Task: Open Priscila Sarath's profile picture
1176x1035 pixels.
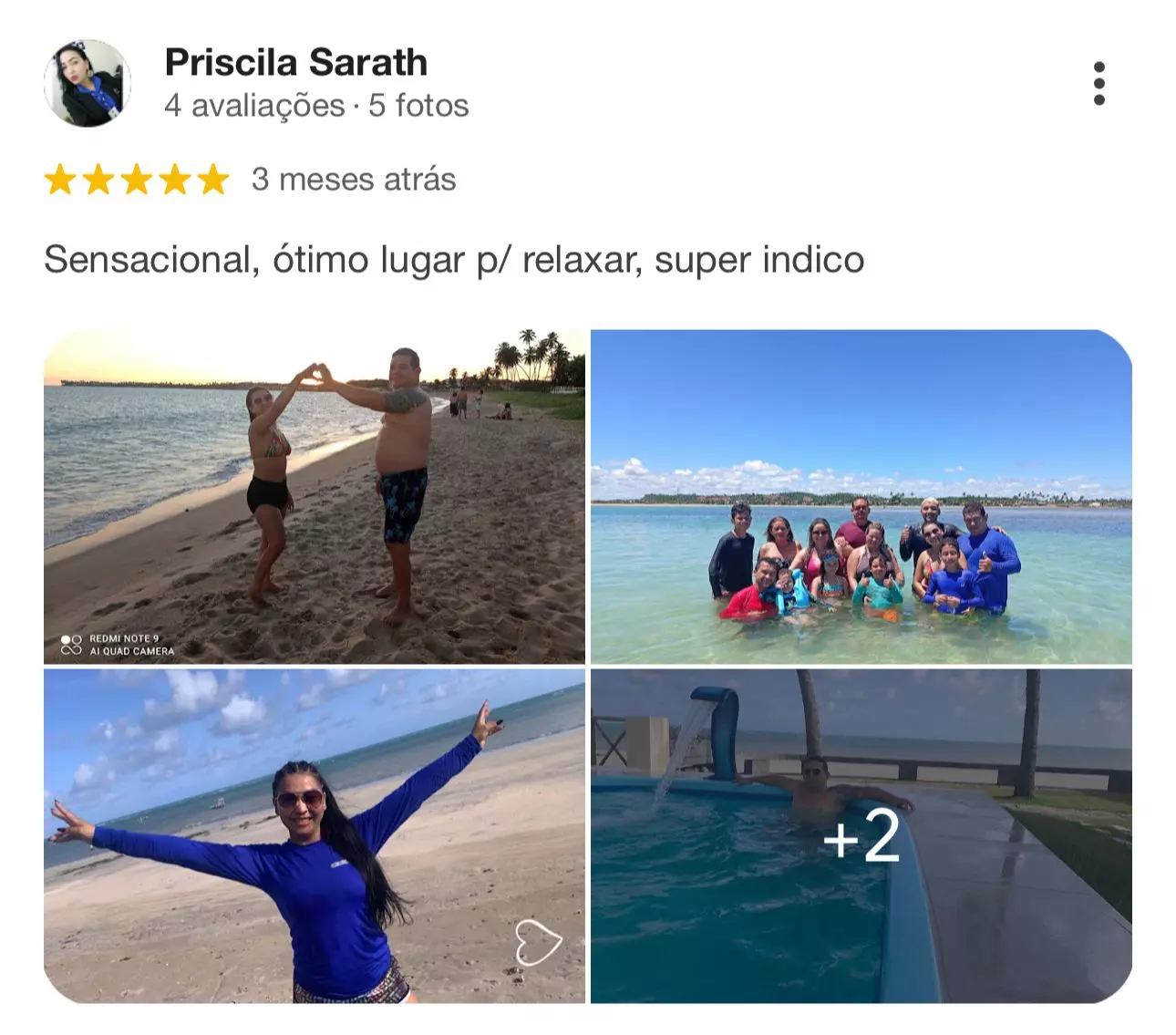Action: (x=88, y=83)
